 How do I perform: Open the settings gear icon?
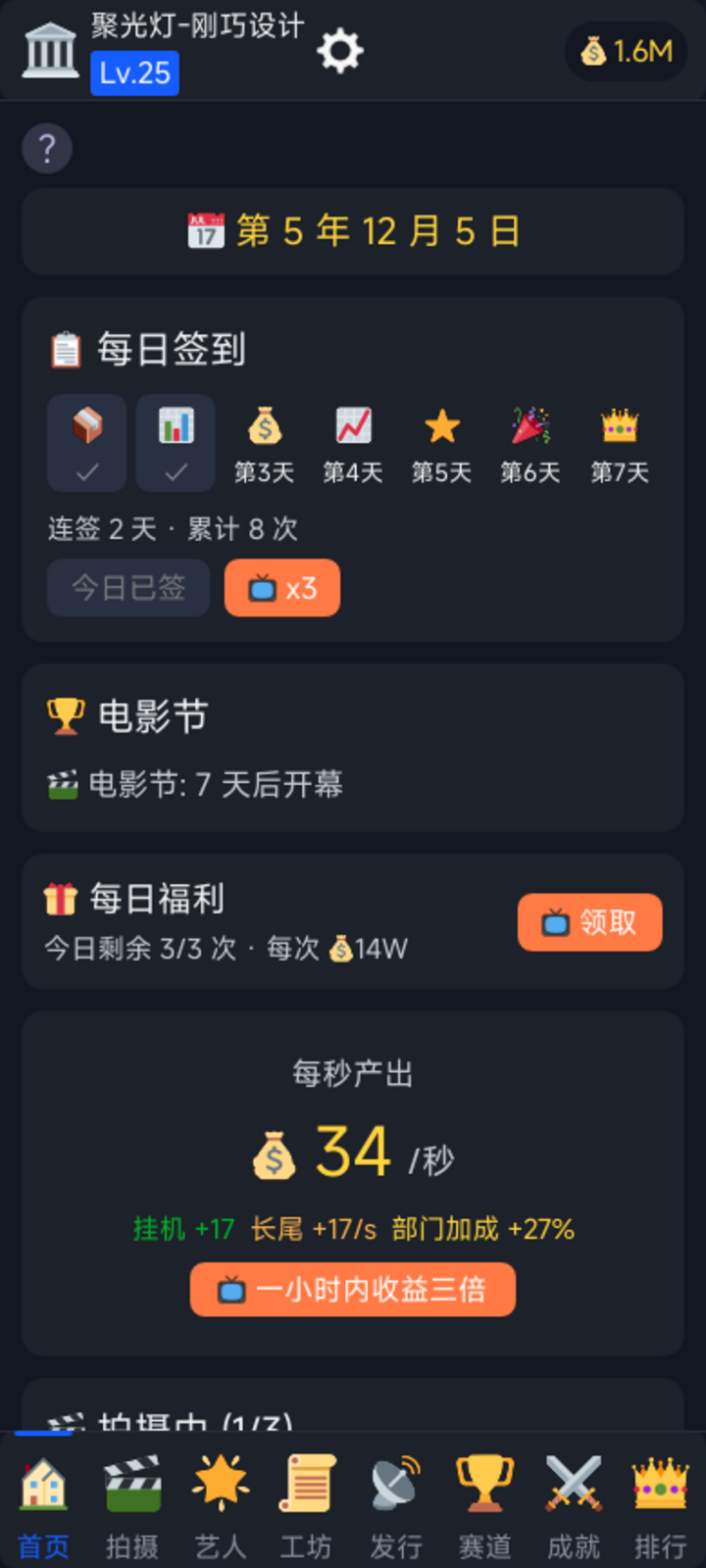click(340, 51)
